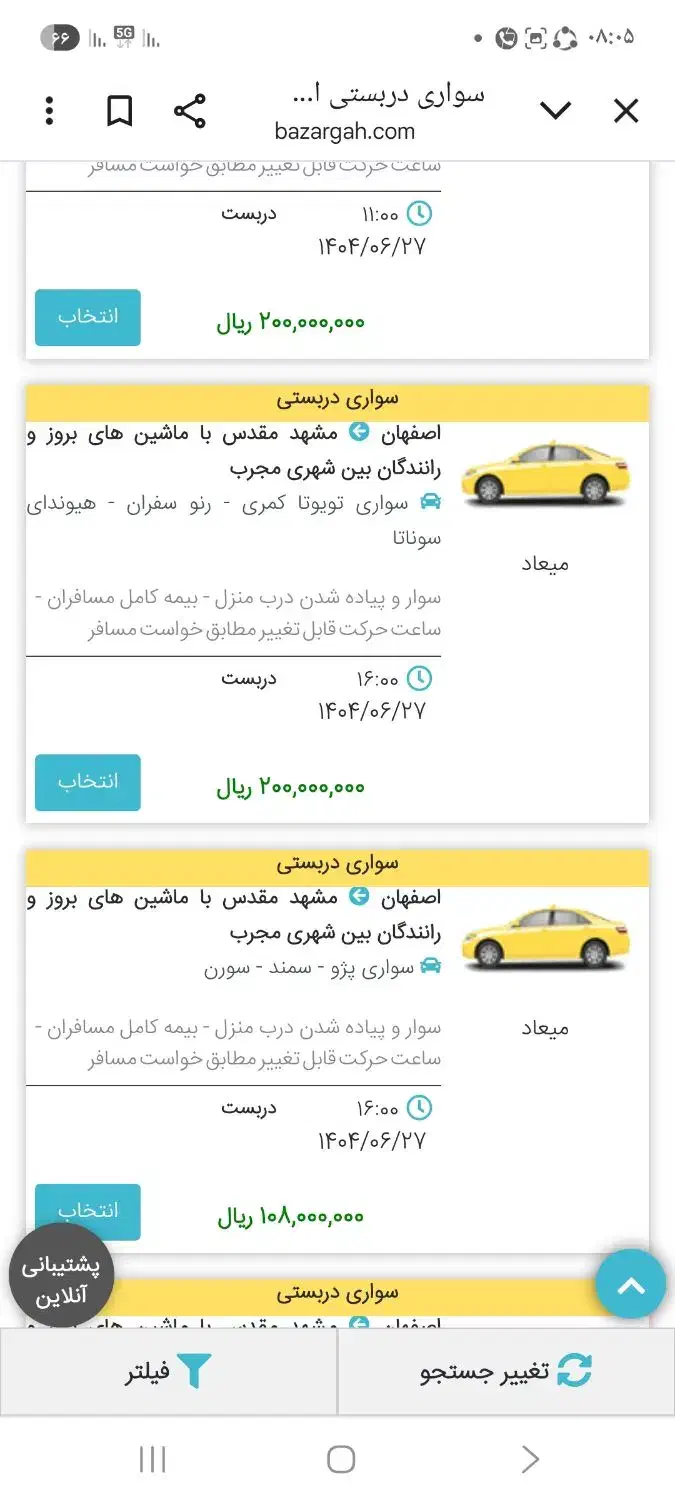Share this bazargah.com page
Screen dimensions: 675x1500
coord(189,111)
